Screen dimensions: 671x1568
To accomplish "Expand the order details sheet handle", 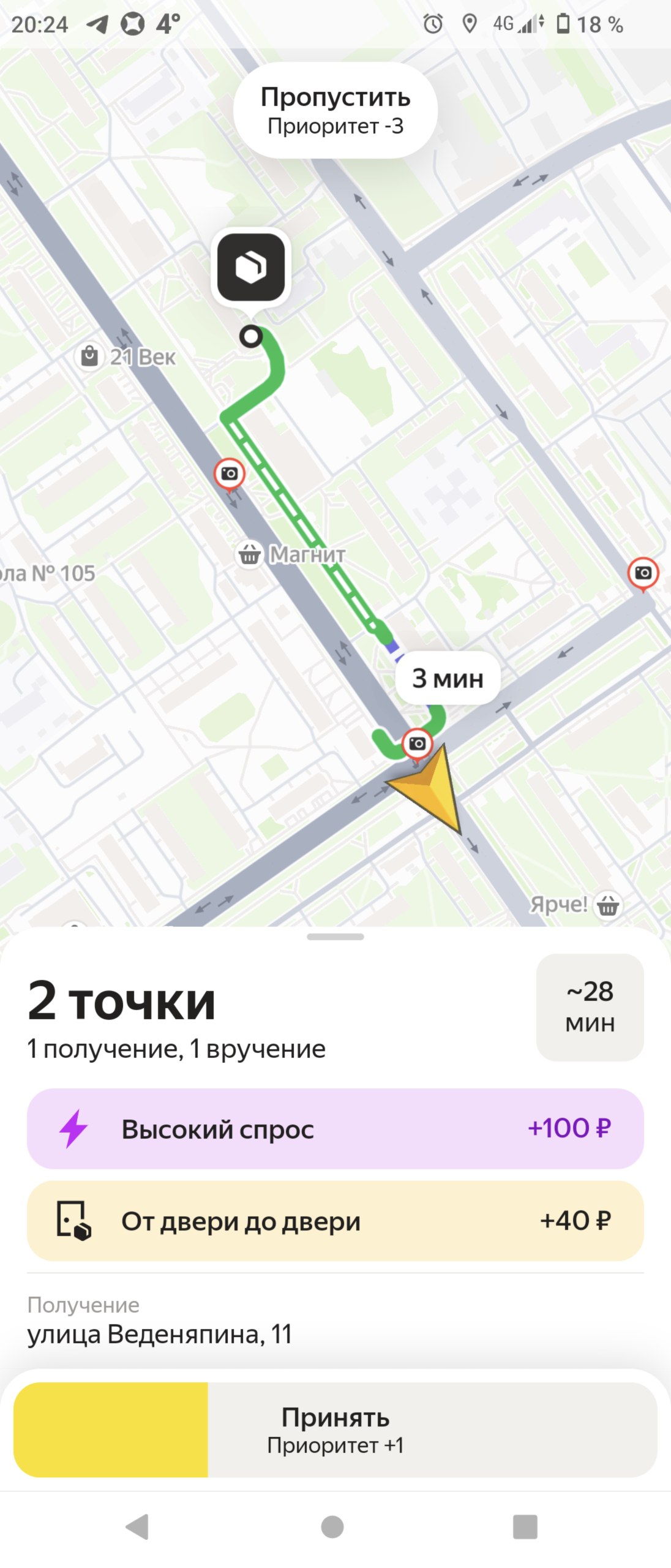I will point(335,937).
